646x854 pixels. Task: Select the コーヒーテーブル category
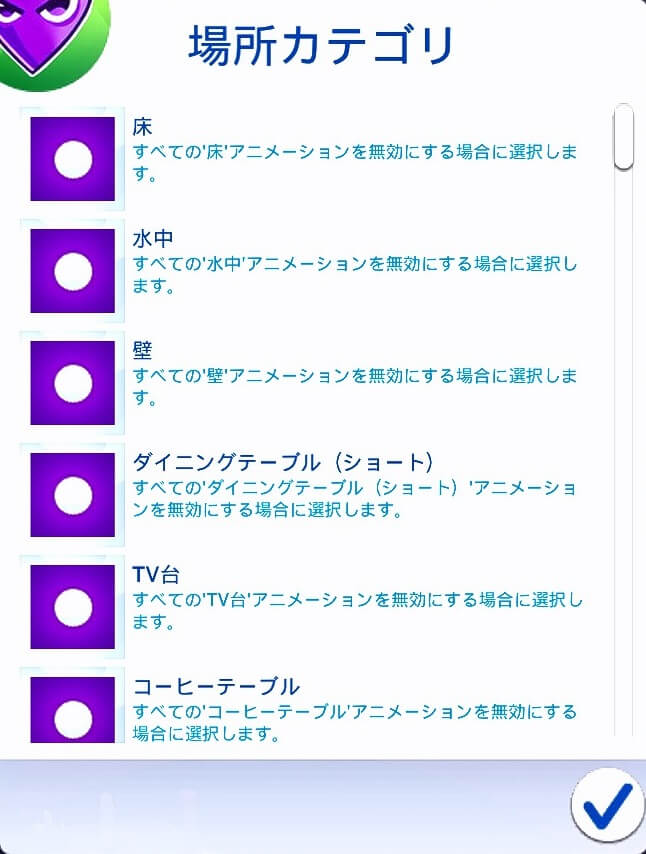pos(72,712)
